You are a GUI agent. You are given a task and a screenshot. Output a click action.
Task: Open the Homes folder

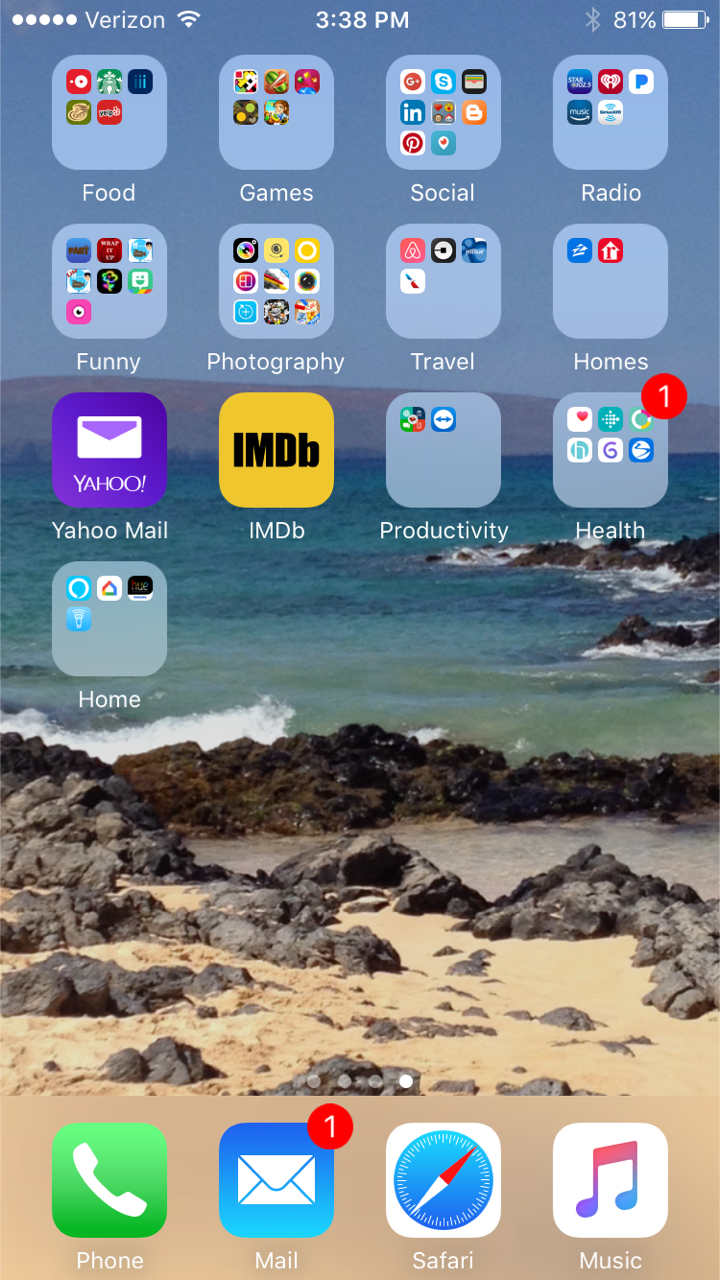coord(610,281)
